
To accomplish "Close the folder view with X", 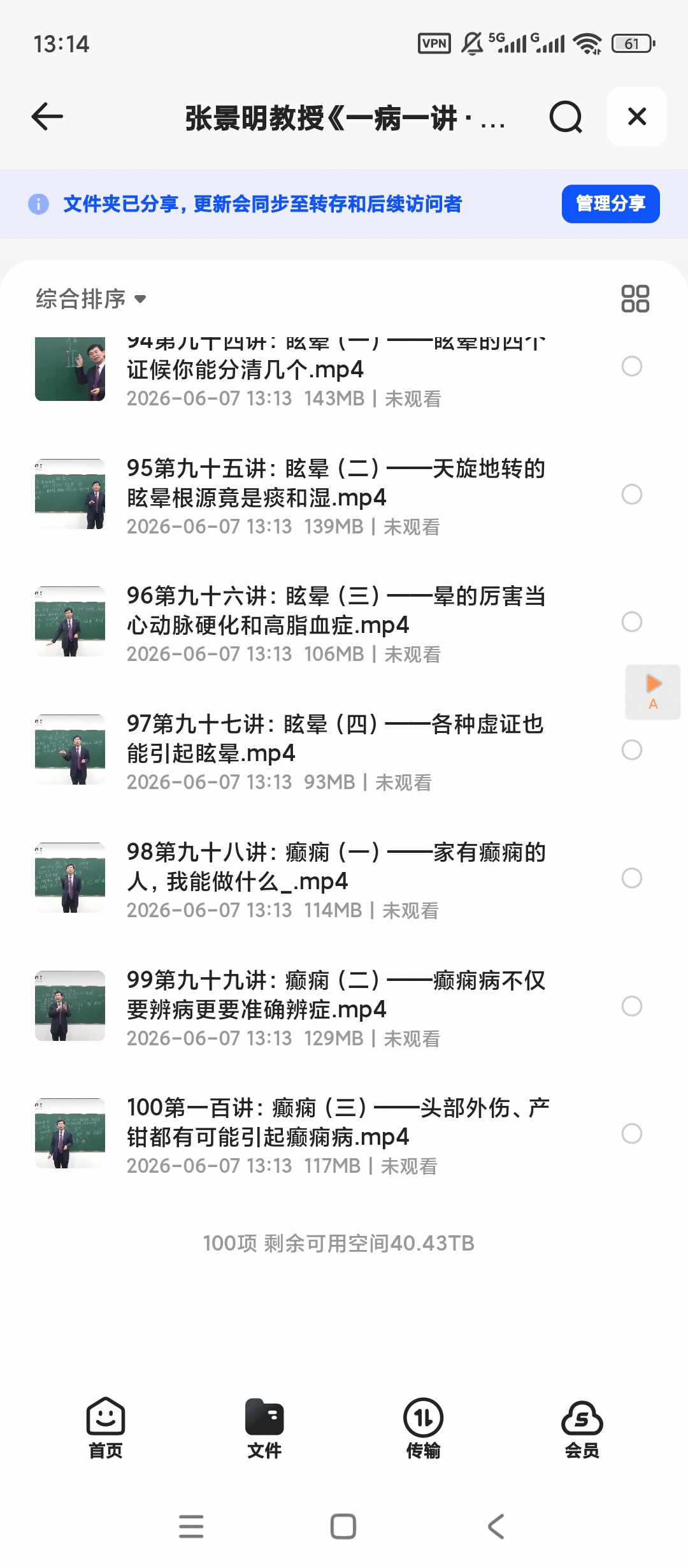I will tap(637, 117).
